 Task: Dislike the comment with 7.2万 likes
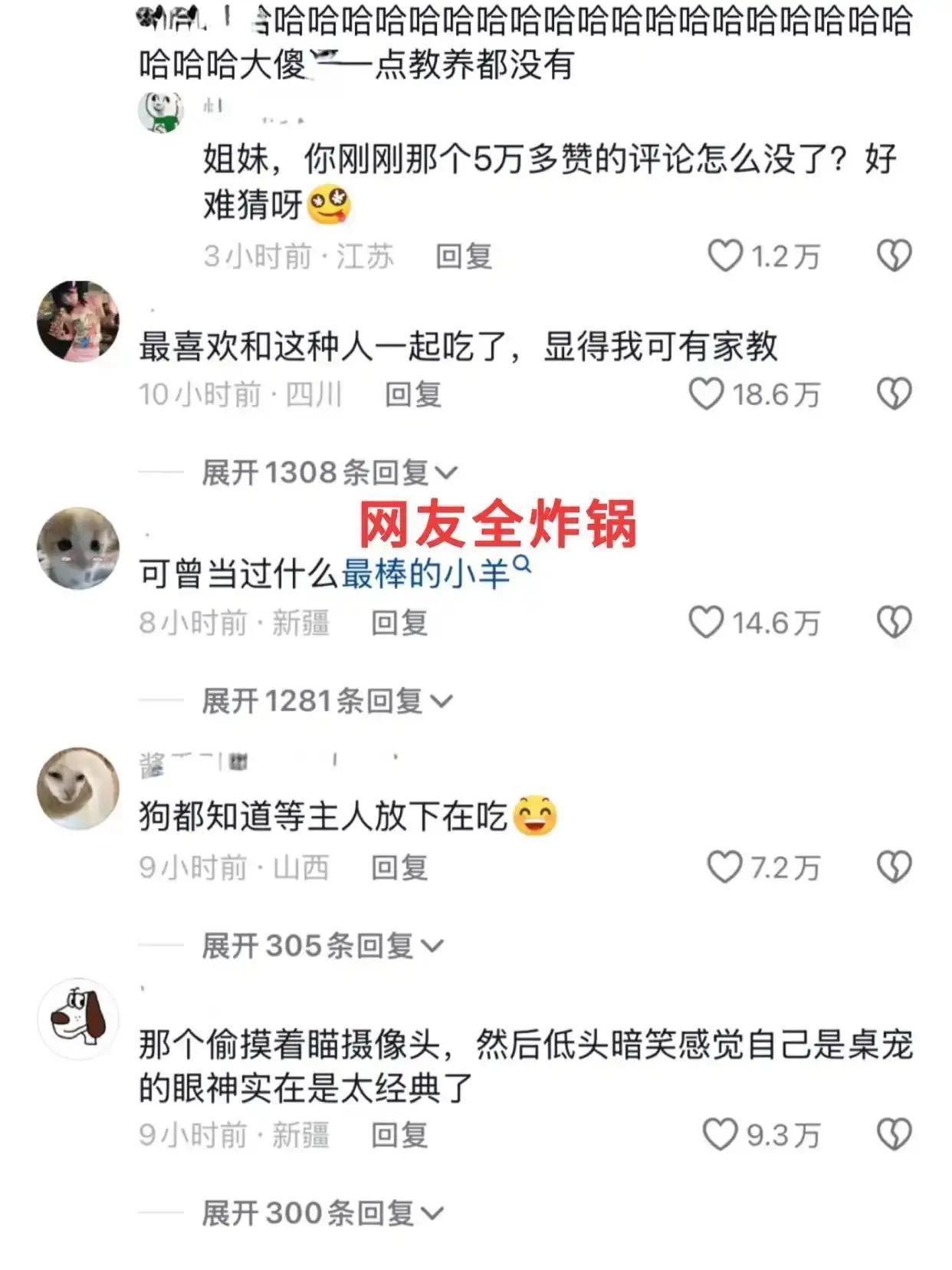coord(894,867)
